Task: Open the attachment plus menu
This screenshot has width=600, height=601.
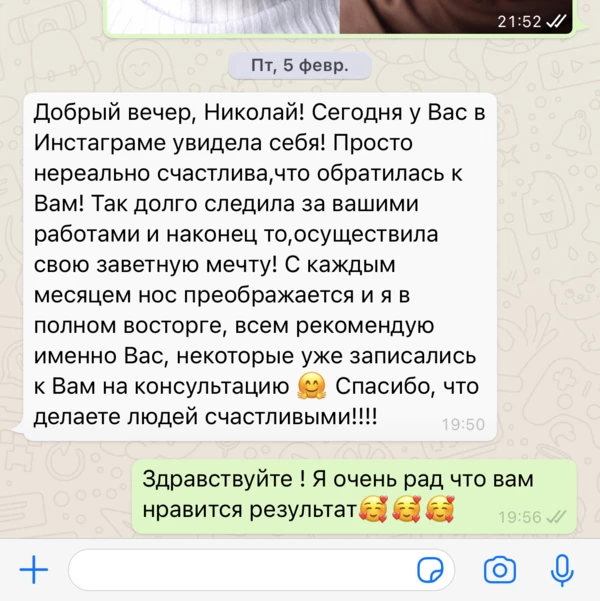Action: (x=34, y=570)
